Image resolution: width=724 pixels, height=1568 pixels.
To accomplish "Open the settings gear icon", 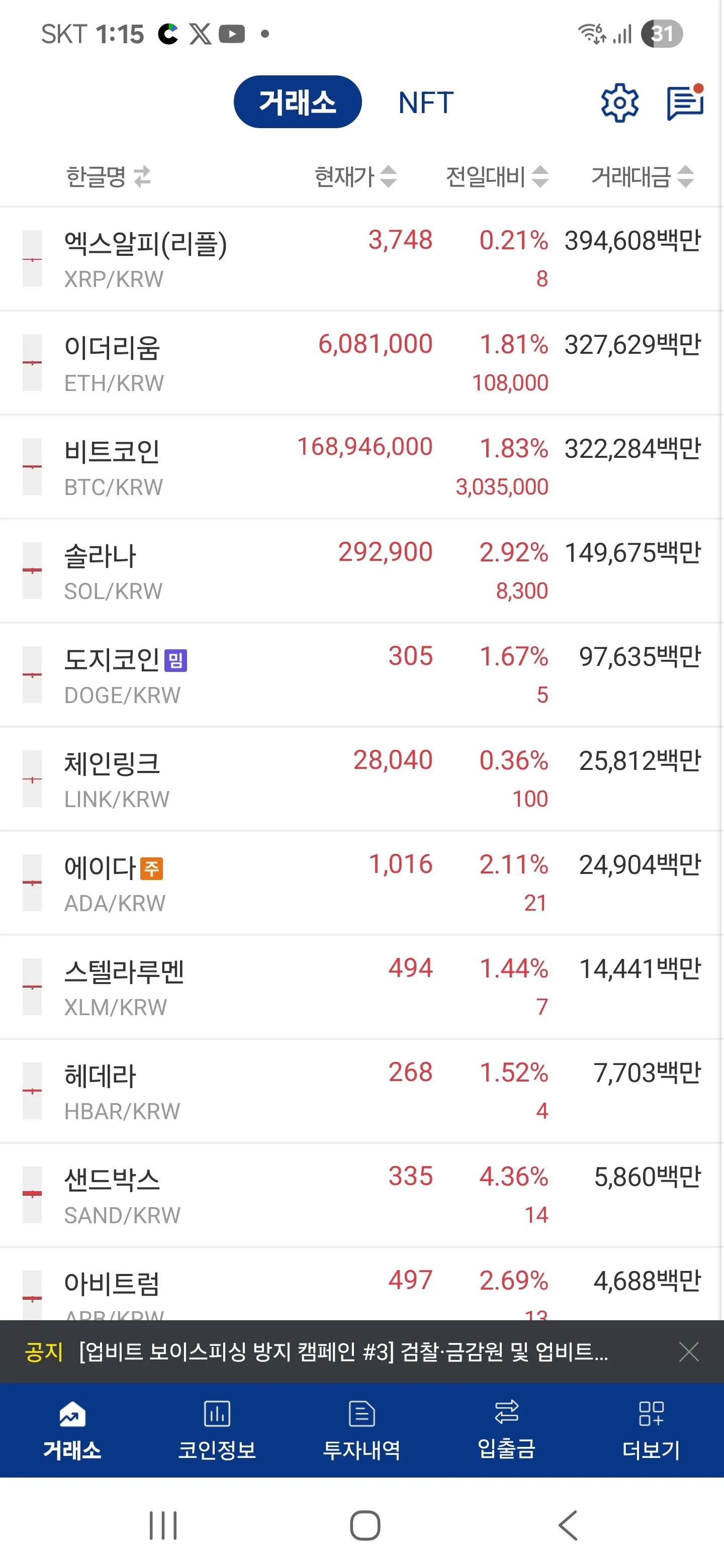I will (x=619, y=102).
